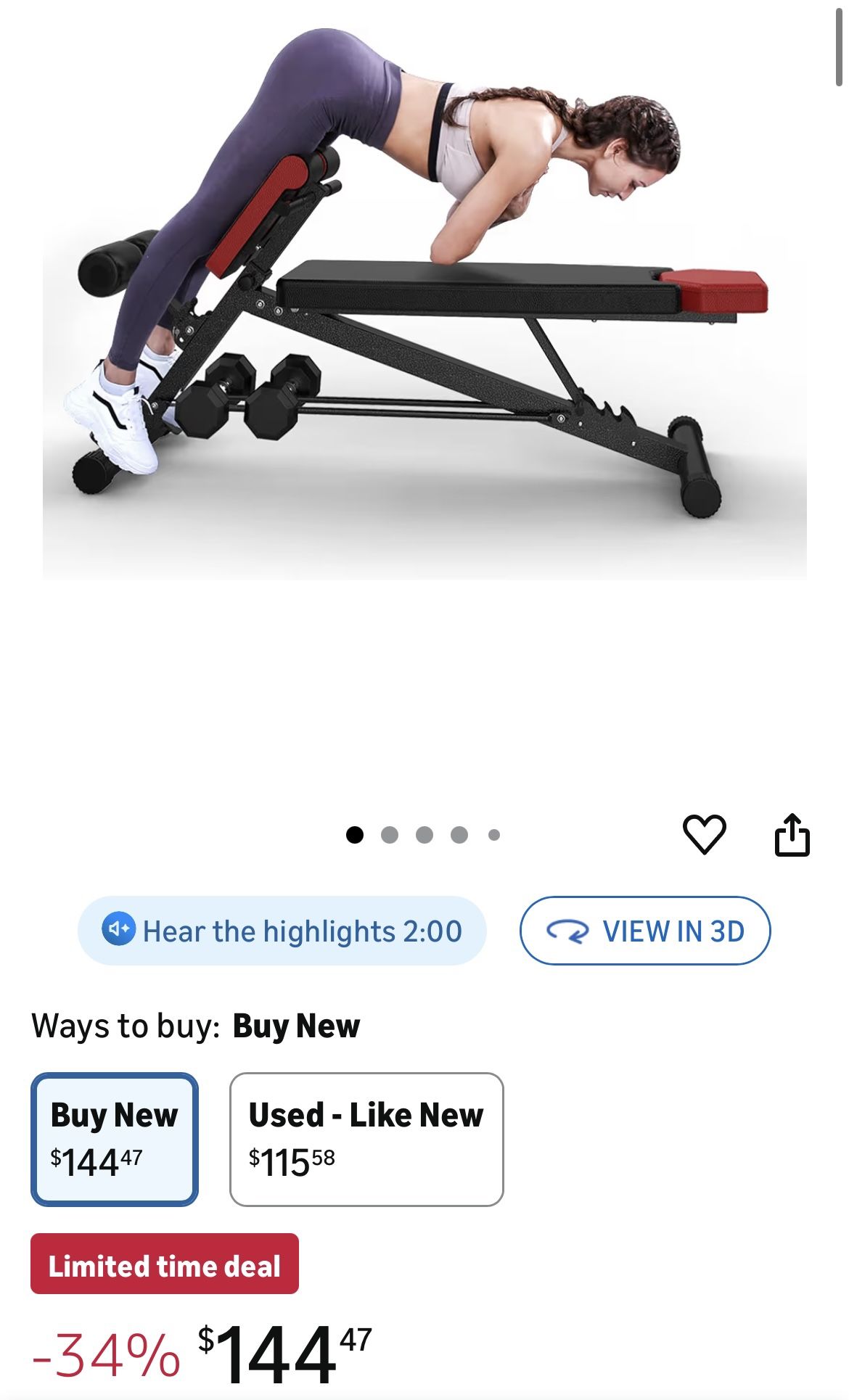Click the third gray carousel dot

tap(424, 836)
